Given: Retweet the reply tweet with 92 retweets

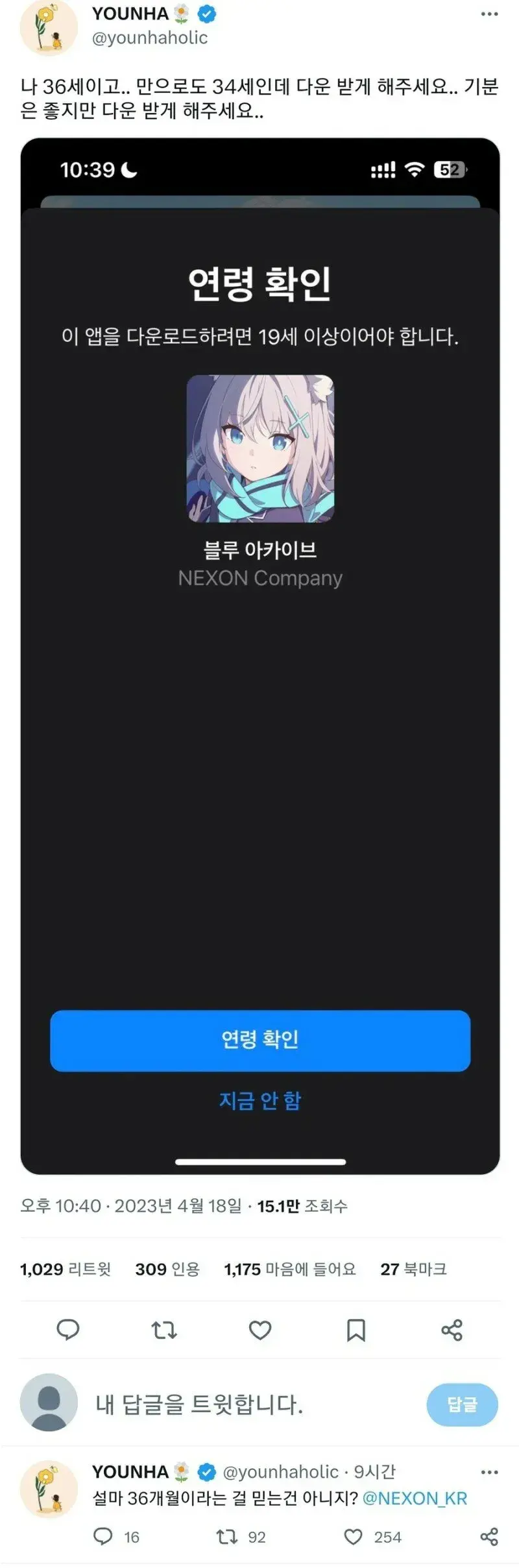Looking at the screenshot, I should click(x=226, y=1536).
